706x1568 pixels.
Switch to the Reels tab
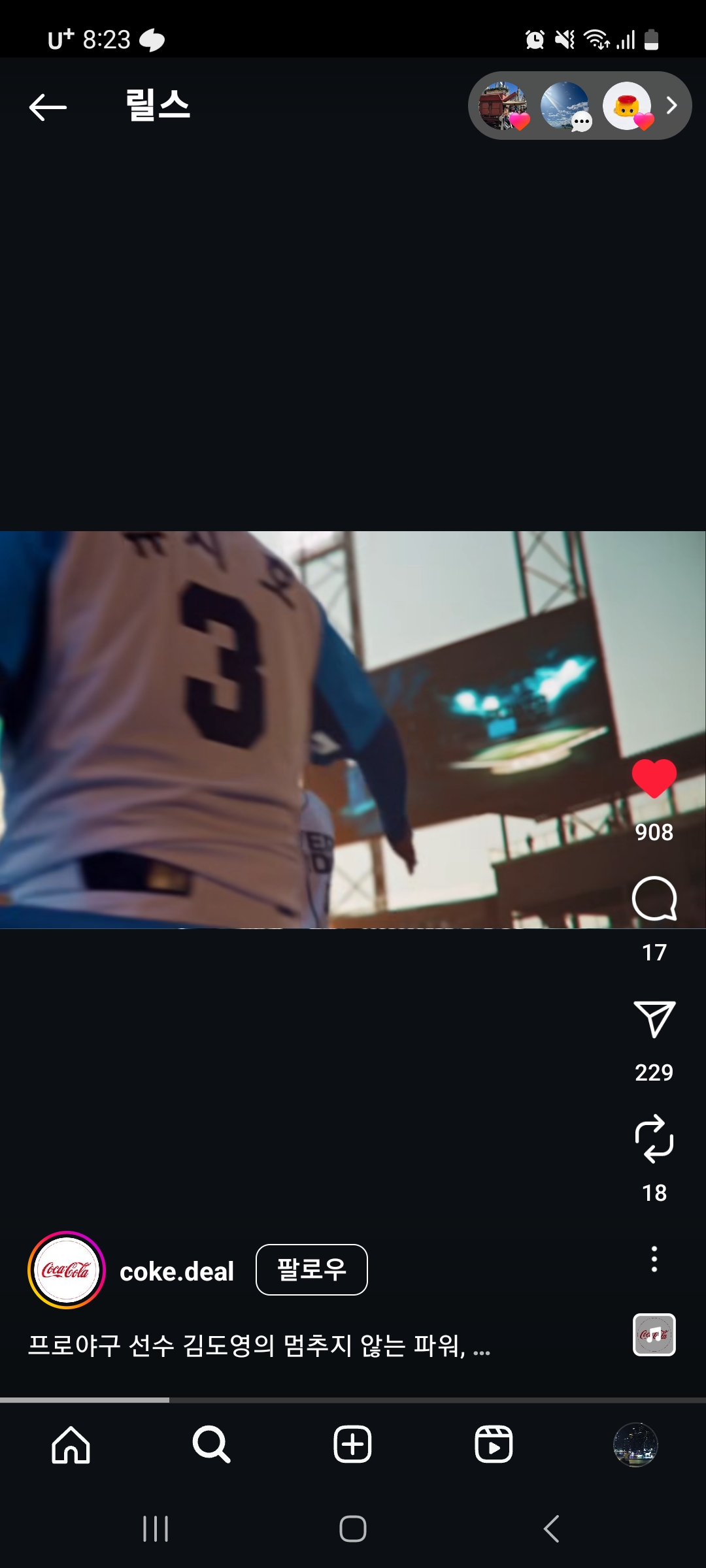coord(494,1445)
